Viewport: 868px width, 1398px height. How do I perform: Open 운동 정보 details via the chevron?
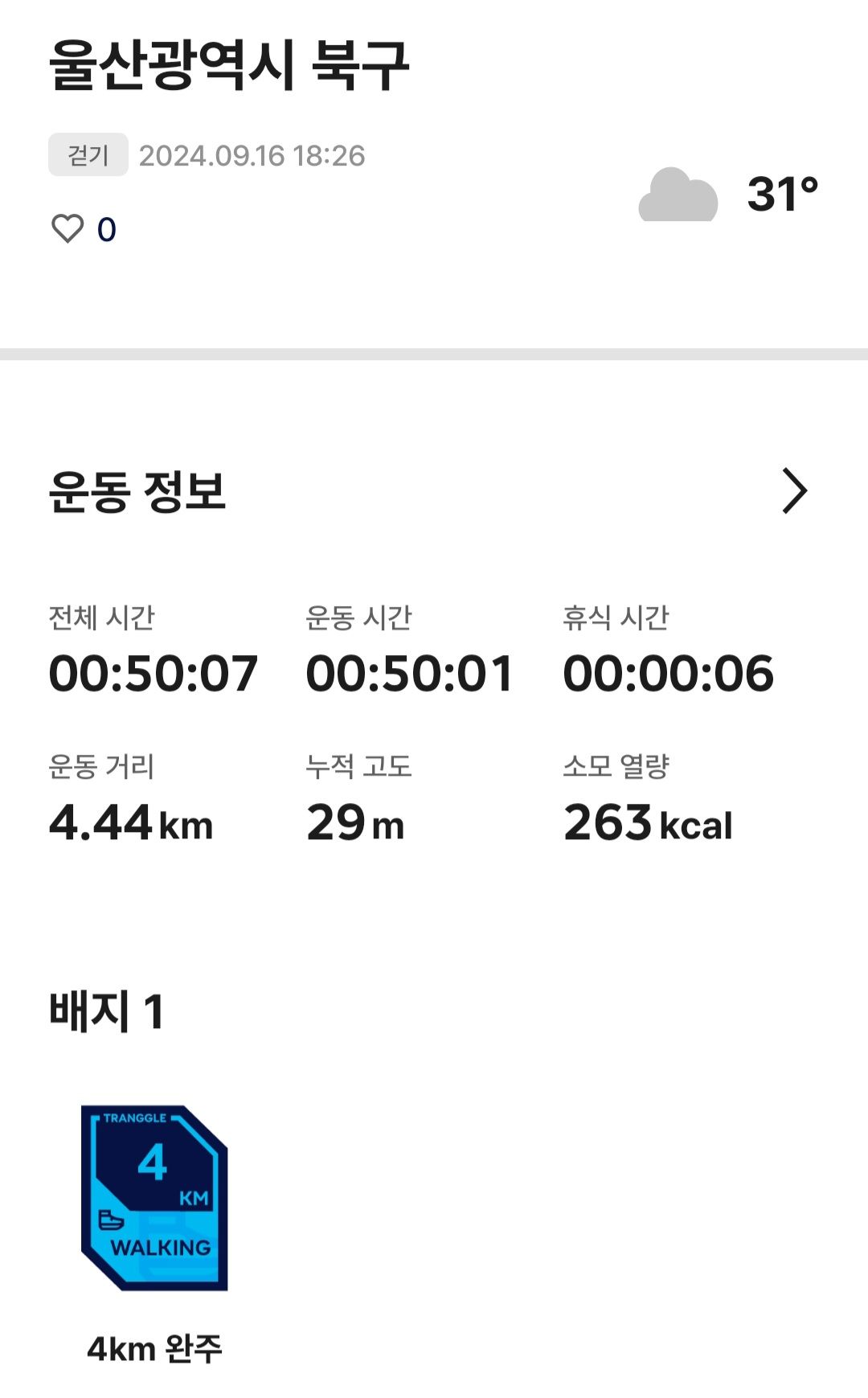click(x=794, y=491)
